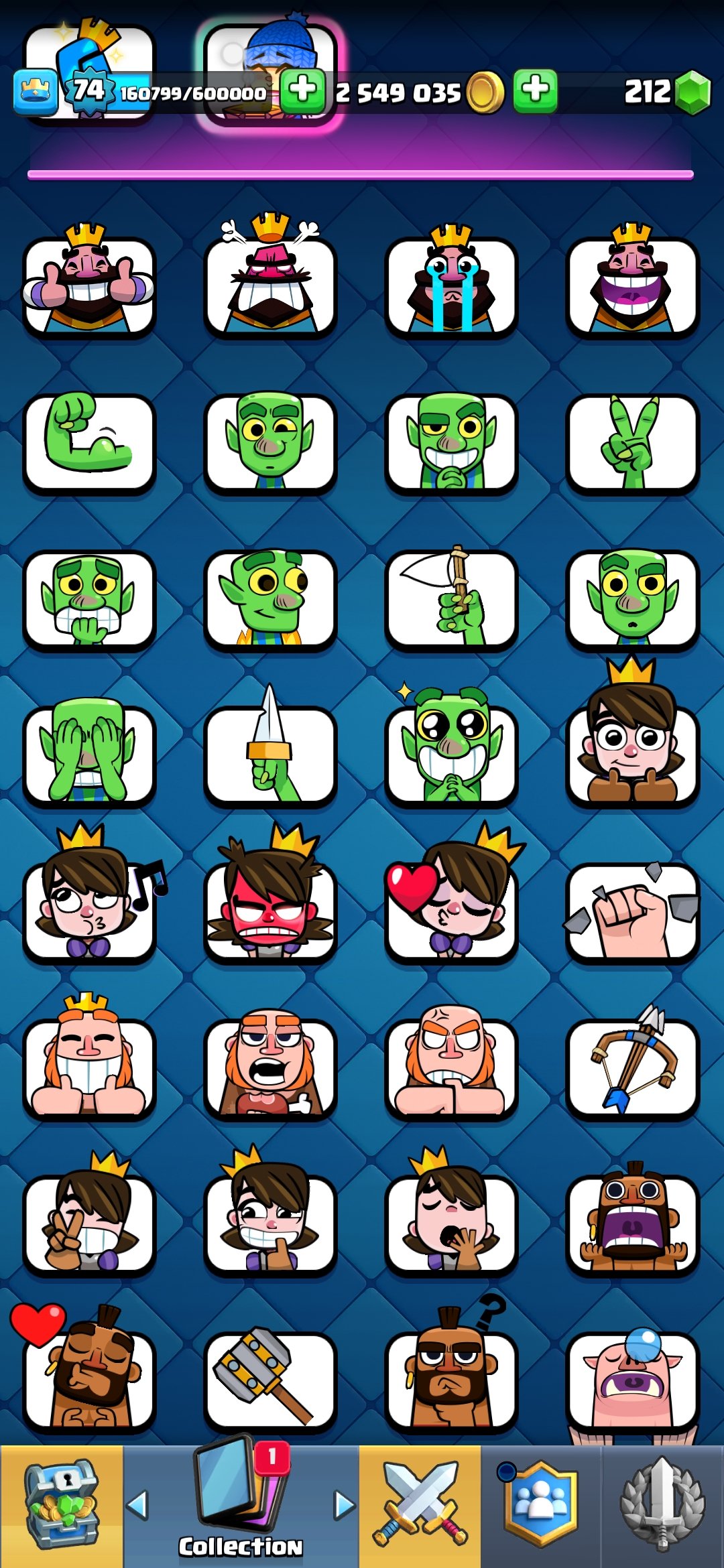Open the tournaments sword laurel tab
This screenshot has height=1568, width=724.
tap(662, 1505)
